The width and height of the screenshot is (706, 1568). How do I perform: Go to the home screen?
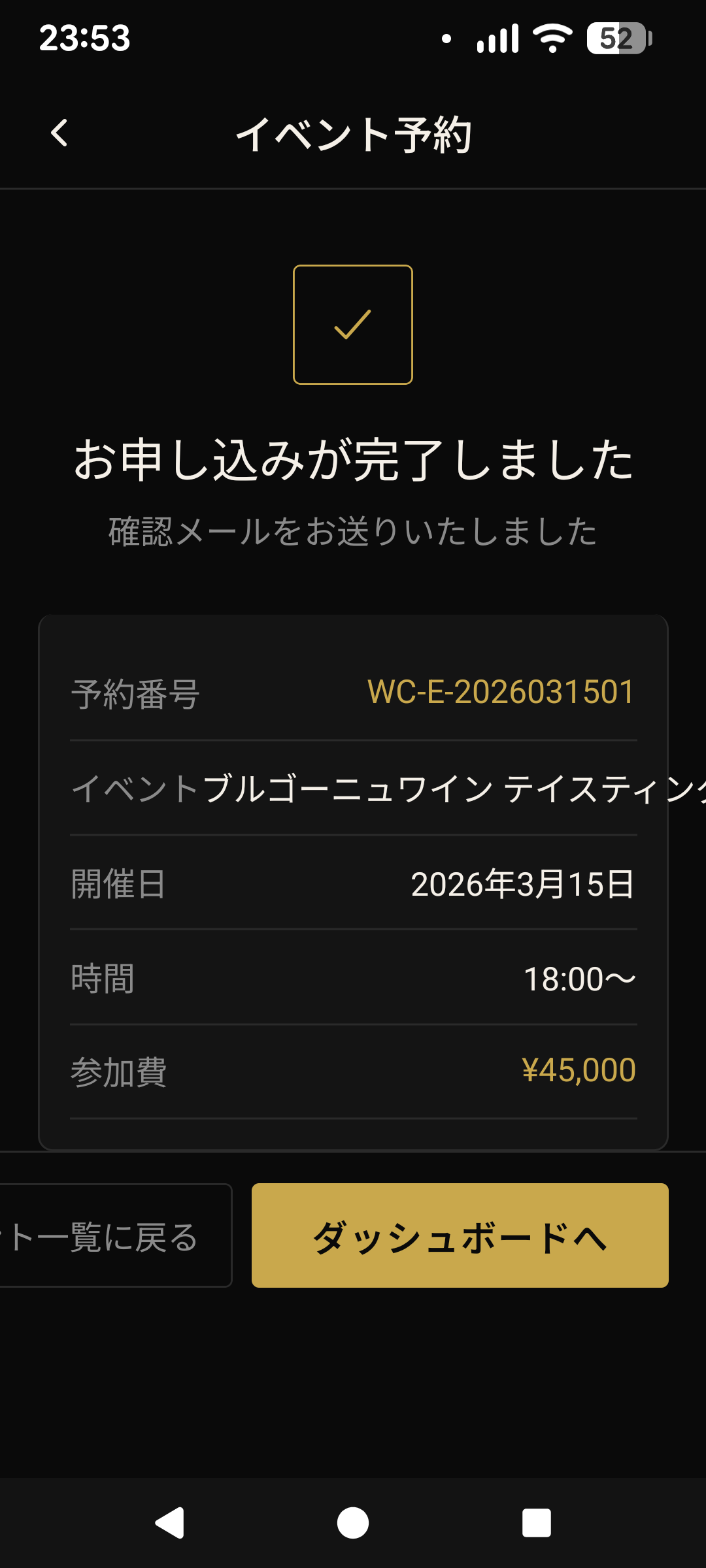pyautogui.click(x=353, y=1523)
